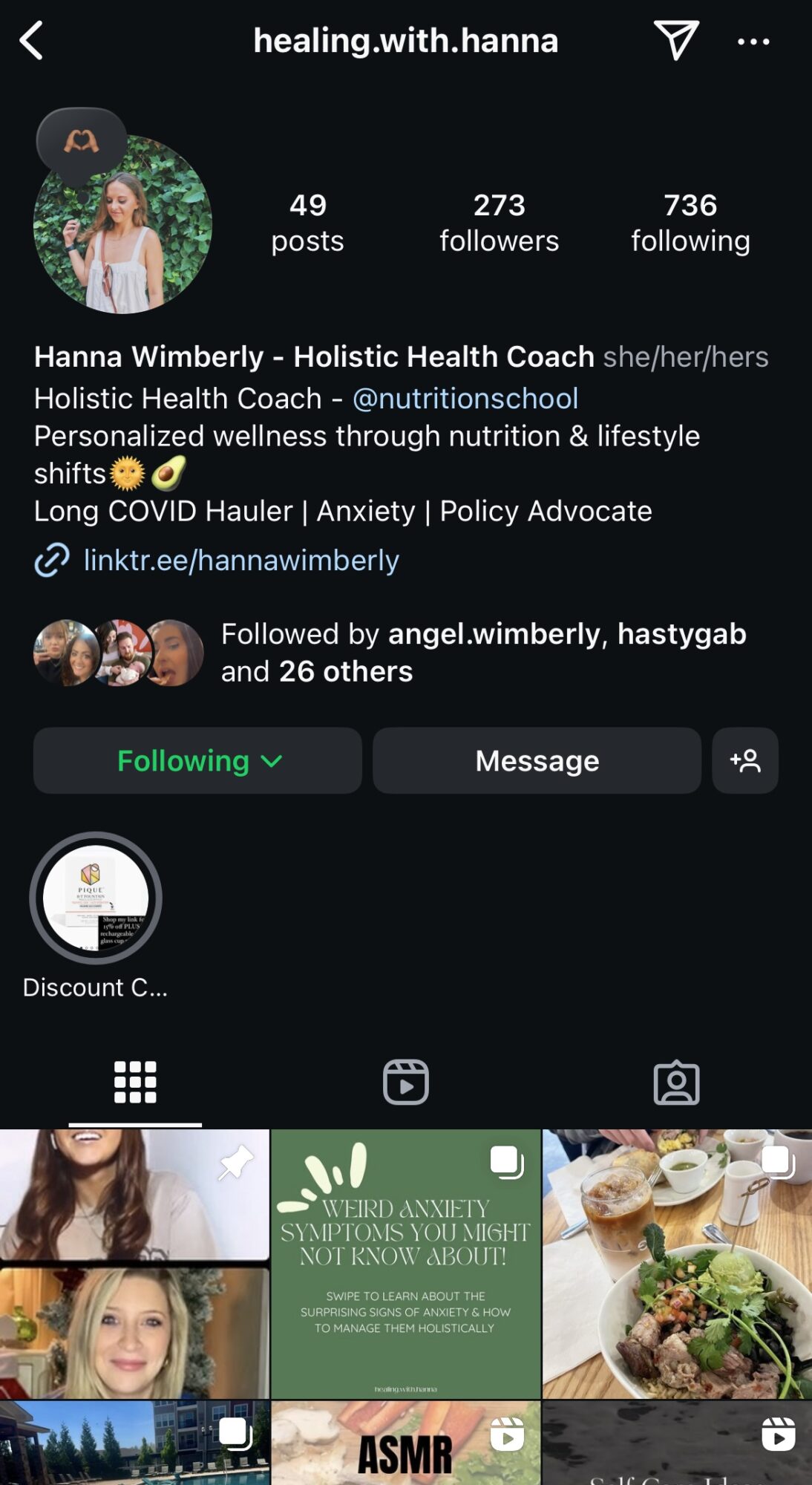
Task: Open the iced coffee and salad post
Action: (x=677, y=1264)
